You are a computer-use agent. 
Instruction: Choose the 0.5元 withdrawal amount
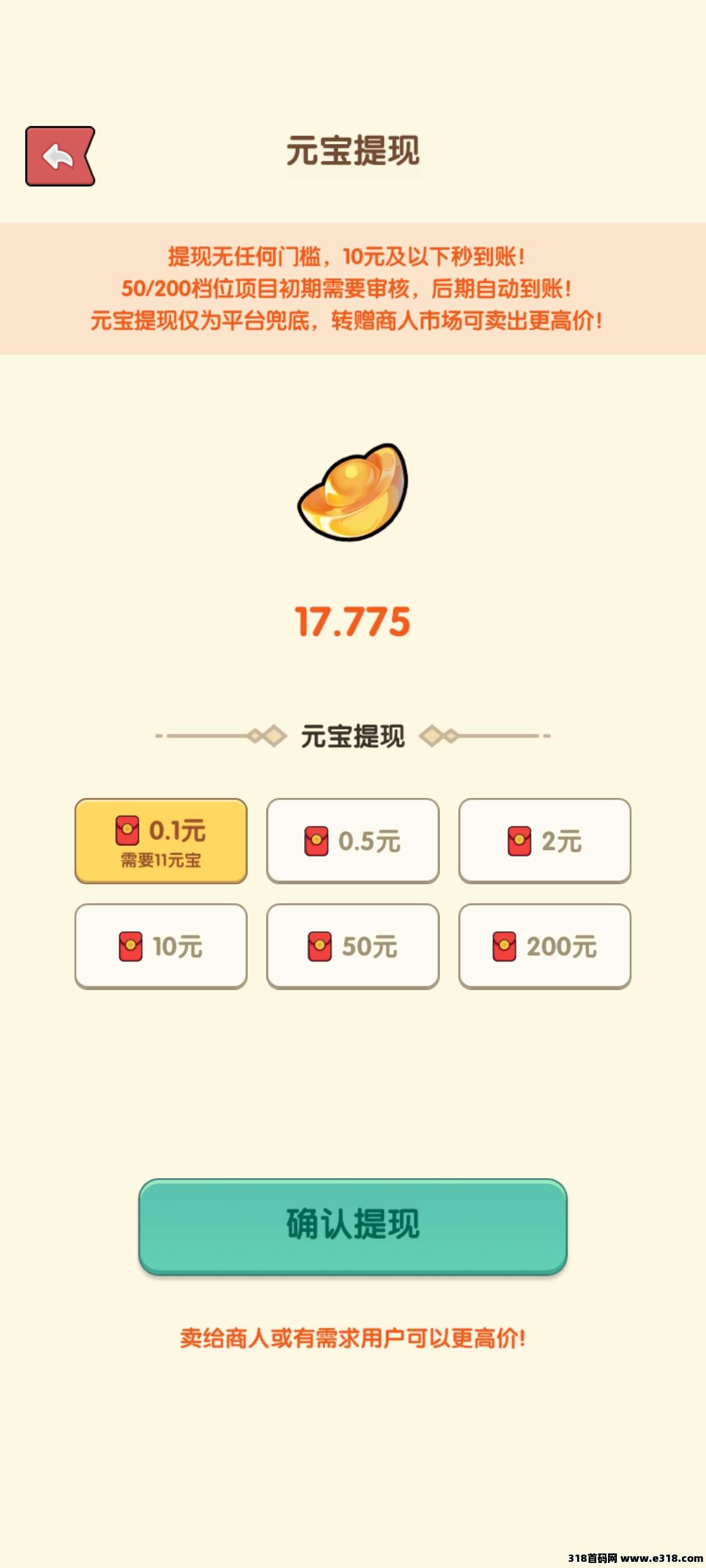[352, 841]
